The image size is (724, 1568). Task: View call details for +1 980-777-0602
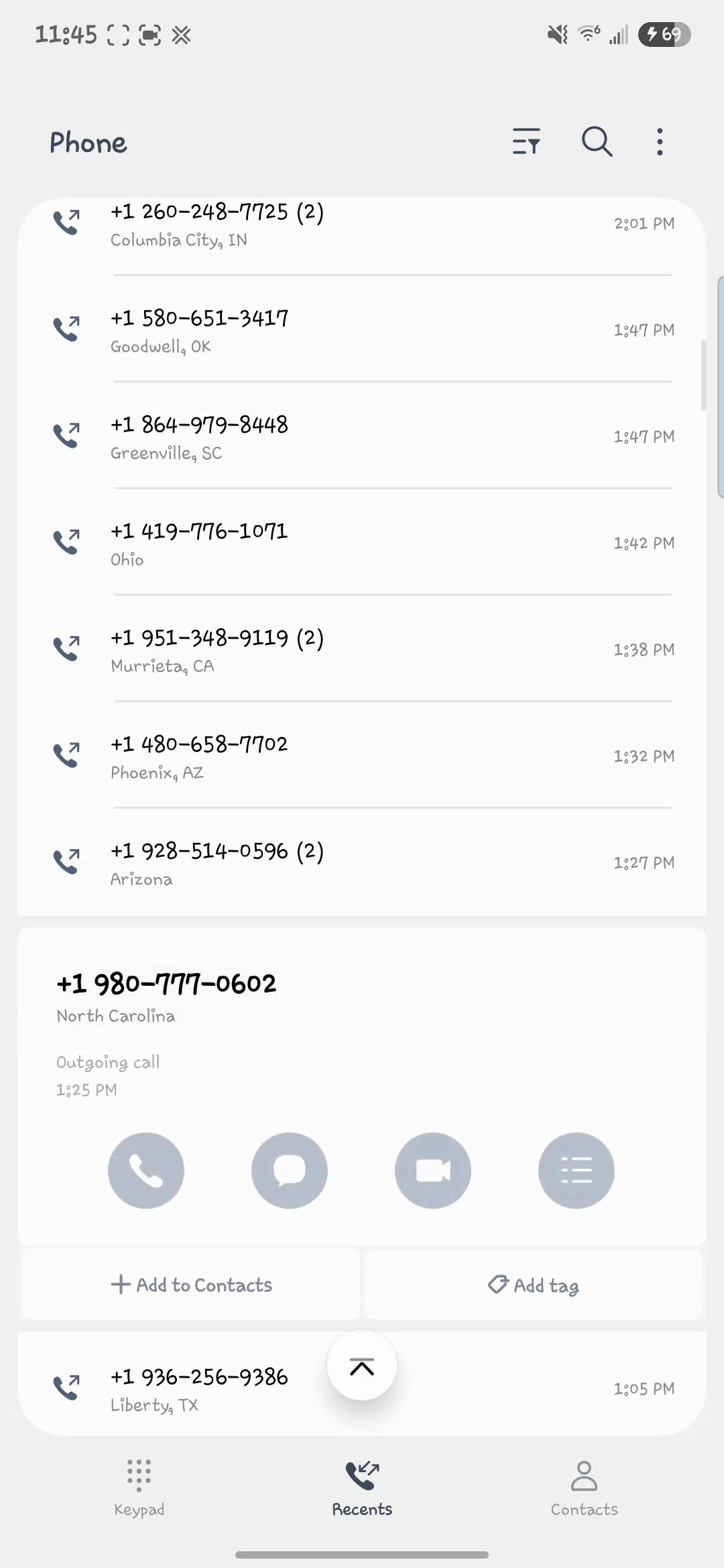click(x=577, y=1171)
